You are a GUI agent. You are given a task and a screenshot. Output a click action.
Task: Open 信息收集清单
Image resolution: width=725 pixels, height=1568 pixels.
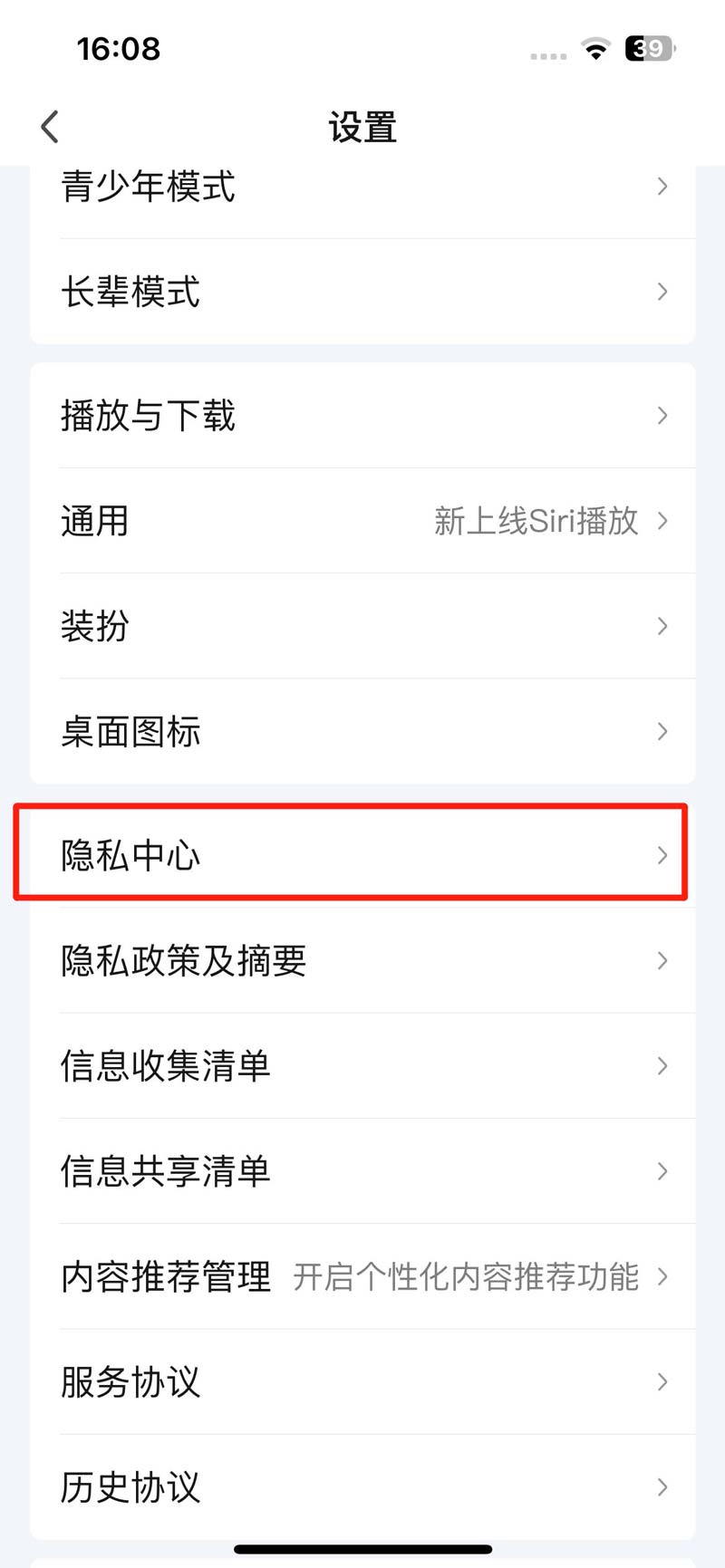(362, 1065)
